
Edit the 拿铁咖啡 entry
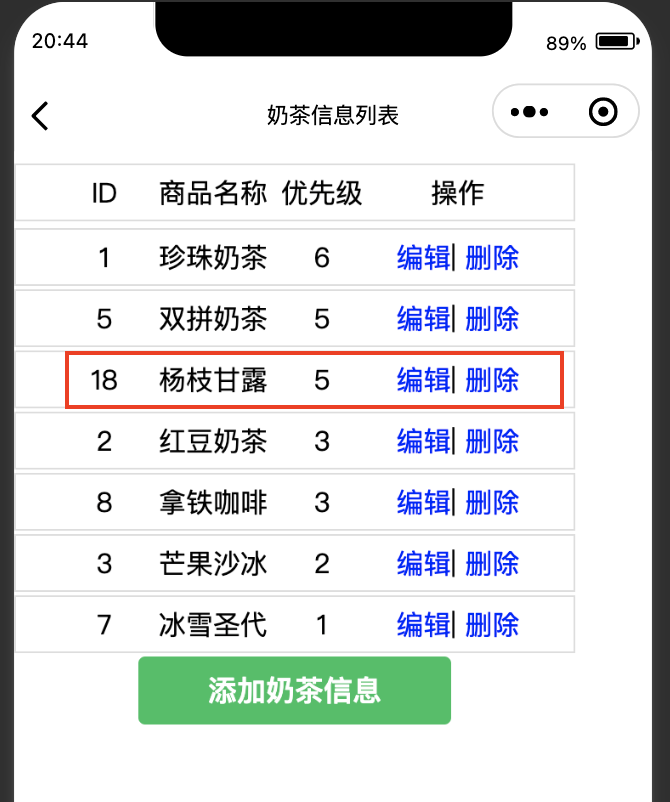tap(423, 502)
